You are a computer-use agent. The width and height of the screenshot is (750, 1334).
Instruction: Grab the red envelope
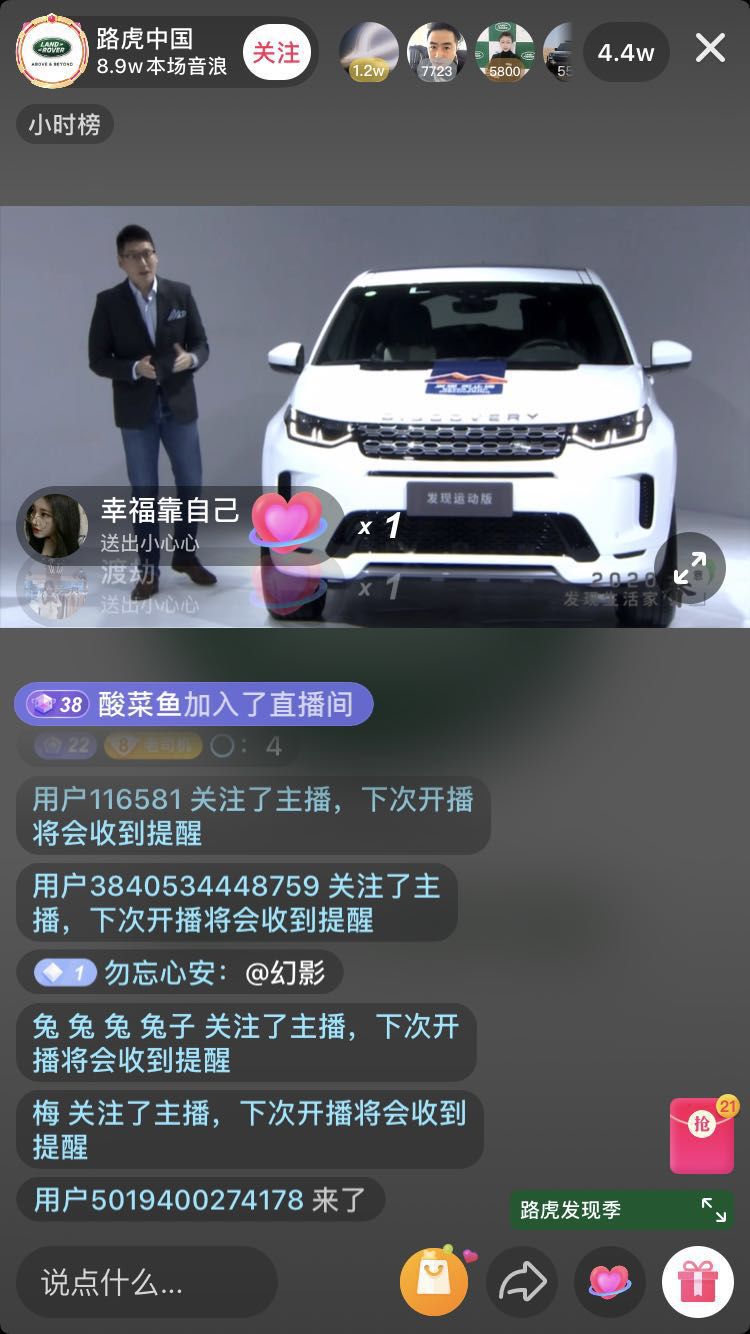tap(702, 1135)
